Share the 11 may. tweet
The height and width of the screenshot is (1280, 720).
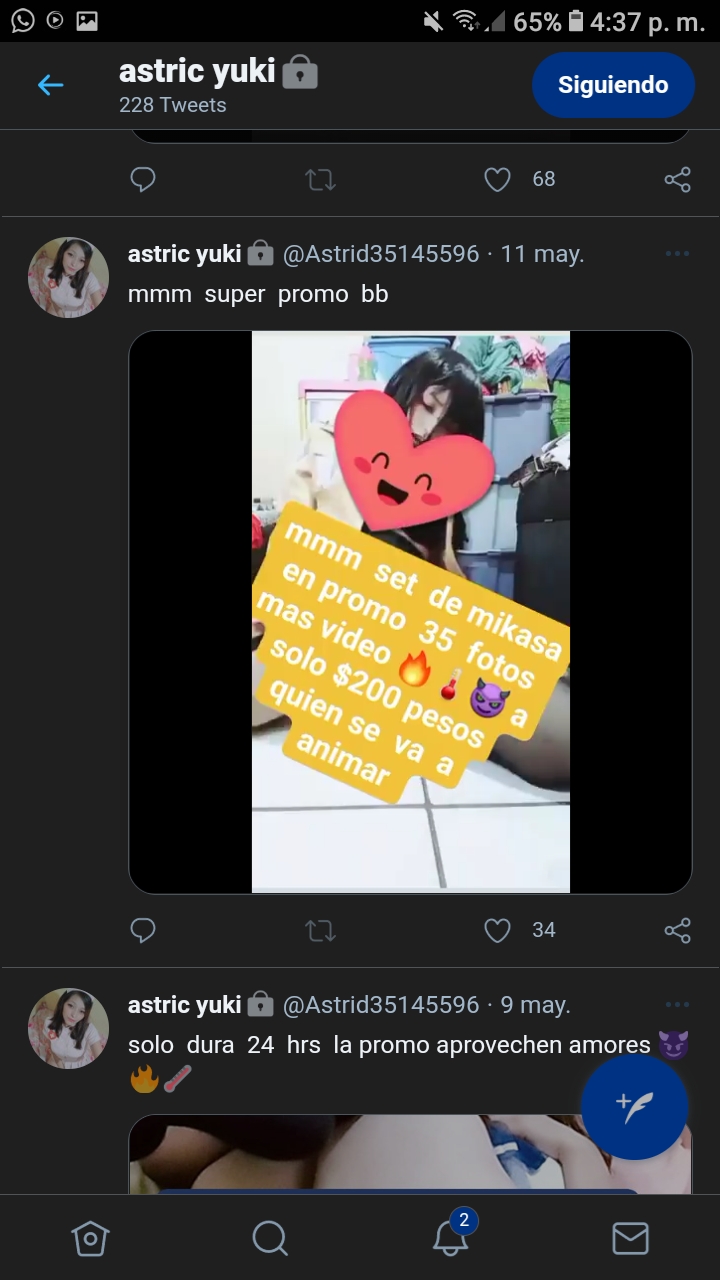pos(677,931)
